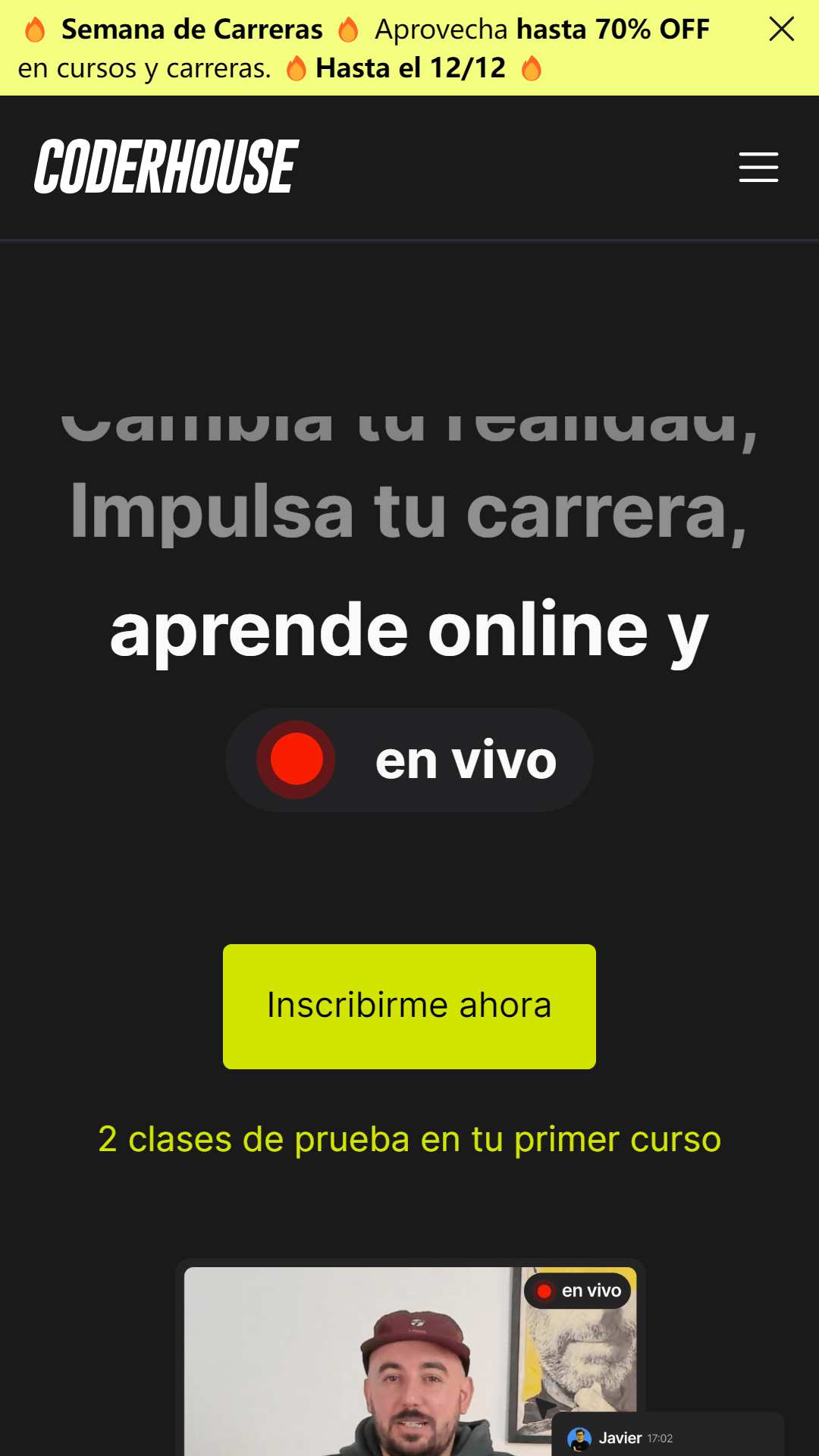Dismiss the Semana de Carreras promo banner
This screenshot has height=1456, width=819.
click(x=781, y=30)
